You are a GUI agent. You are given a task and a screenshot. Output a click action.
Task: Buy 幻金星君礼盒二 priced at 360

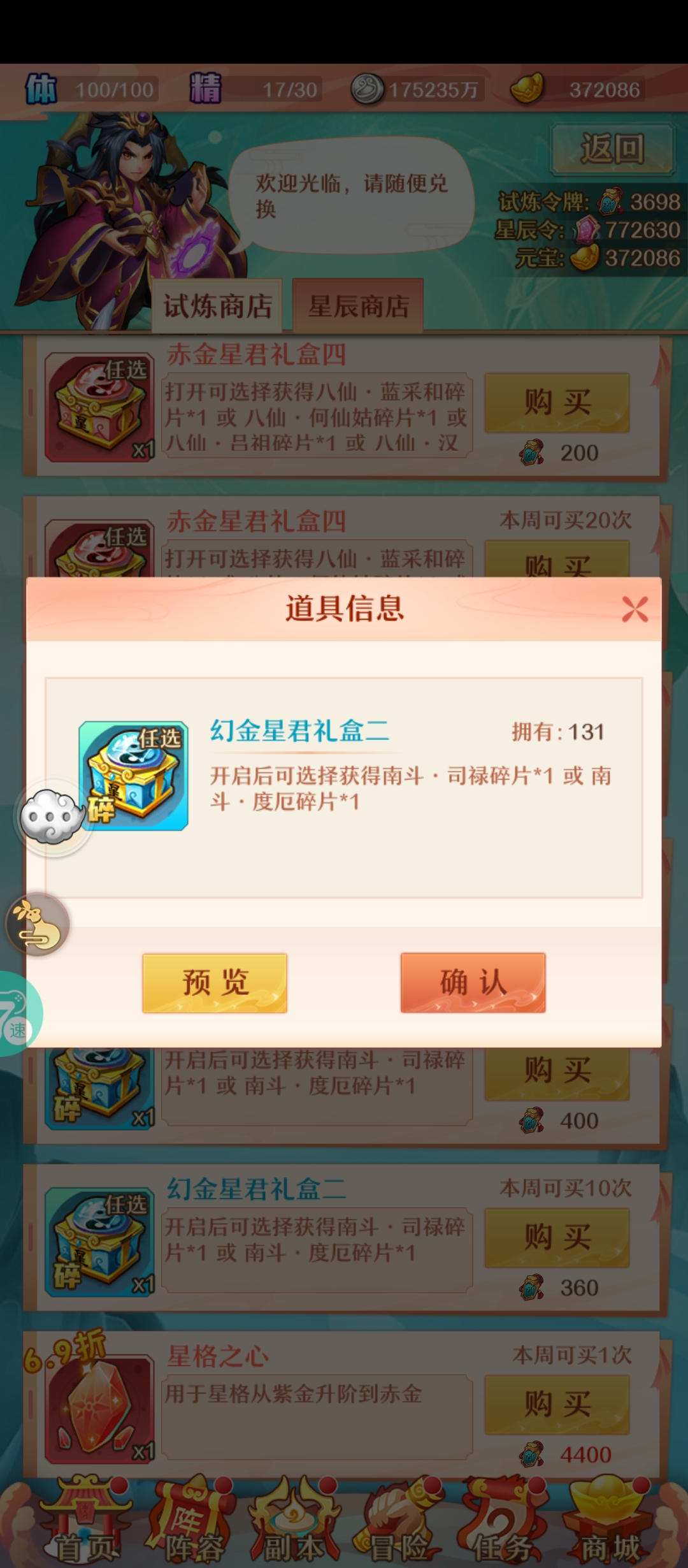pos(557,1237)
